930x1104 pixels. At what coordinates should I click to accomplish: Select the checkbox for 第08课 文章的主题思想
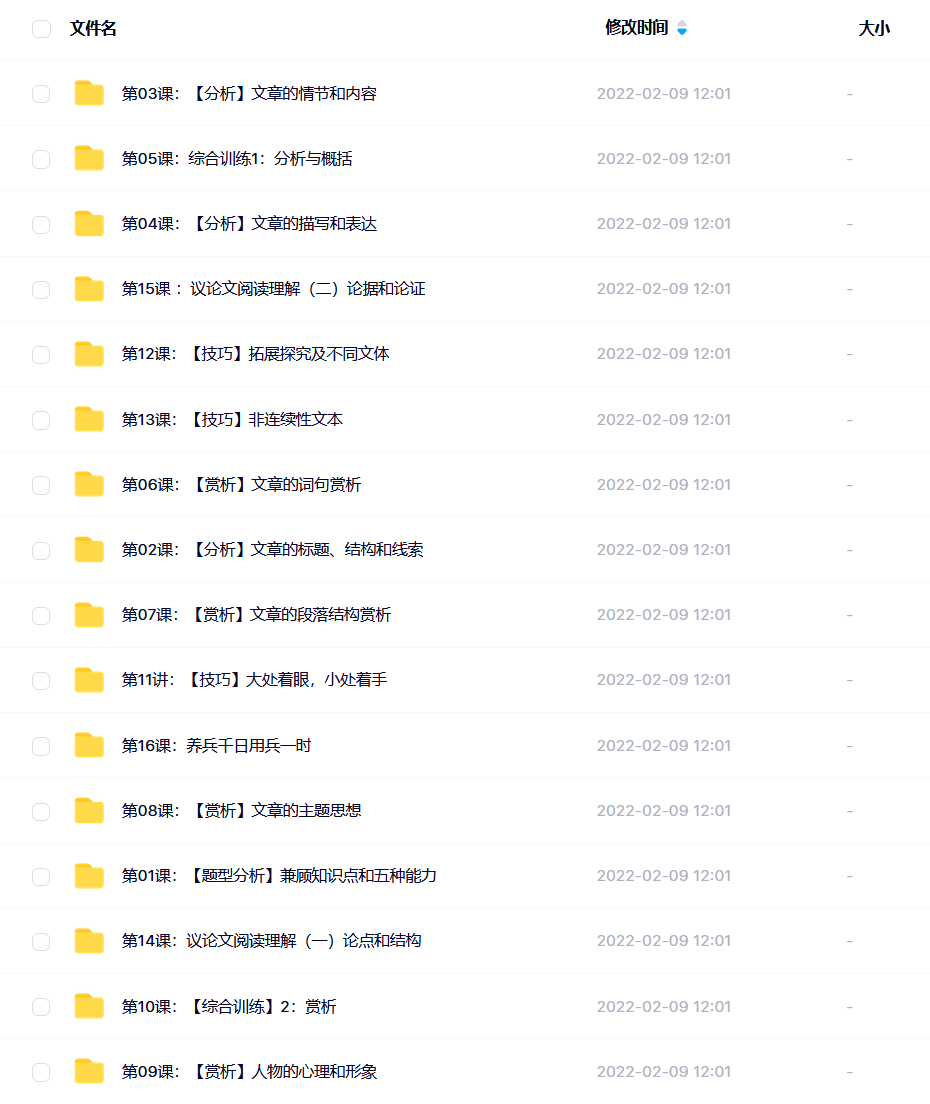41,811
